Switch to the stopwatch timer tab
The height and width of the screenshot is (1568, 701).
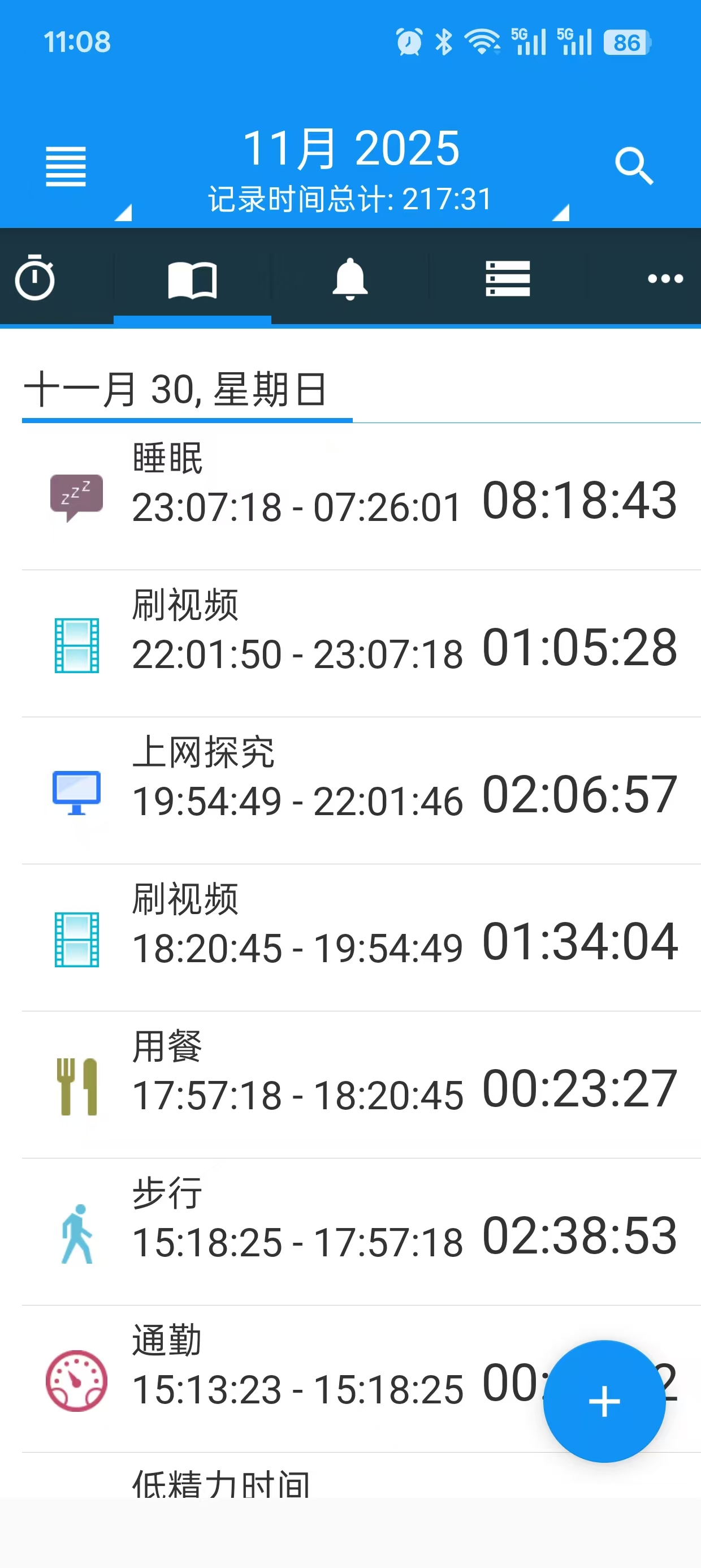[35, 278]
